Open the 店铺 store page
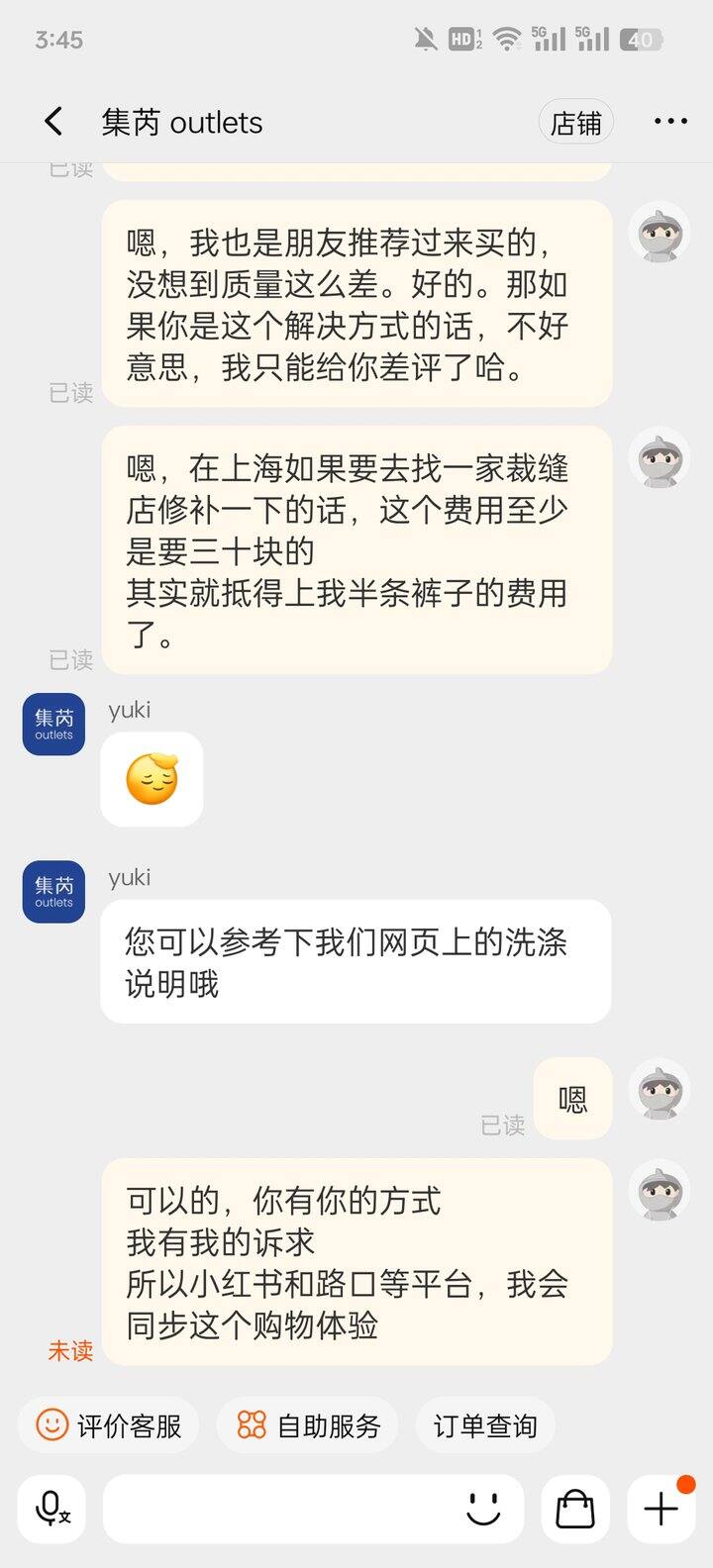This screenshot has height=1568, width=713. click(x=575, y=123)
